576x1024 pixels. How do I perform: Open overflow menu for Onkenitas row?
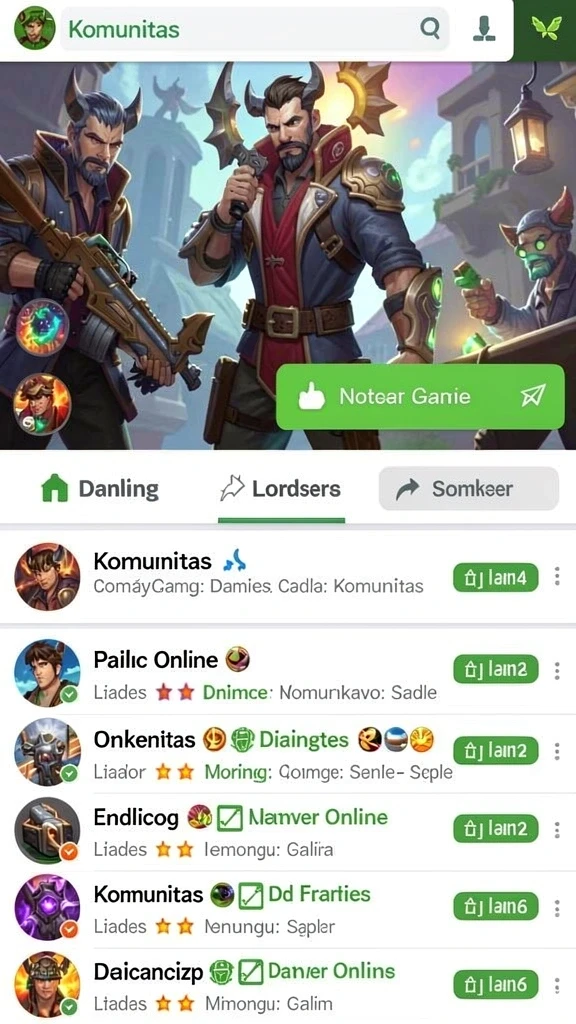point(557,751)
